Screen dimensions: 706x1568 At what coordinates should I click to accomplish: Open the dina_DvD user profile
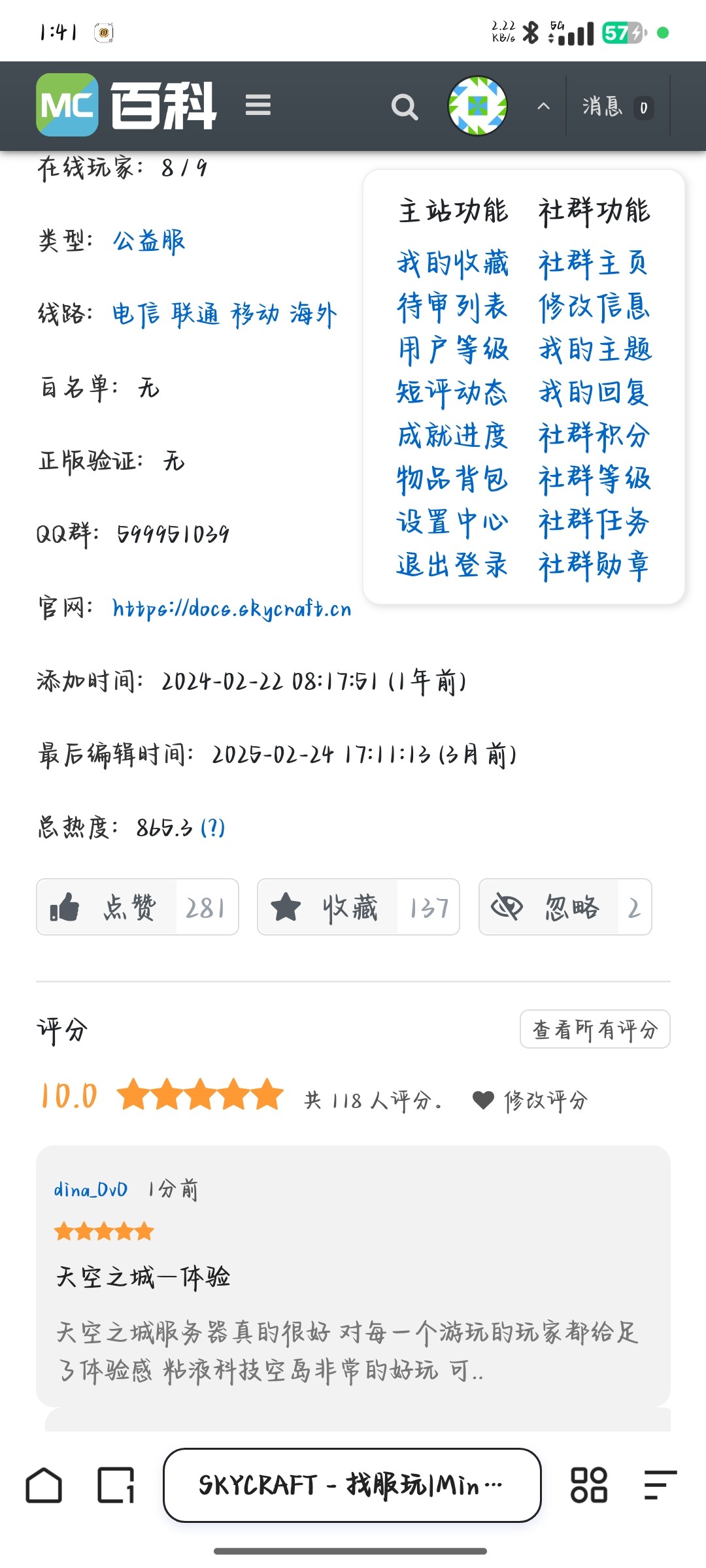point(91,1190)
